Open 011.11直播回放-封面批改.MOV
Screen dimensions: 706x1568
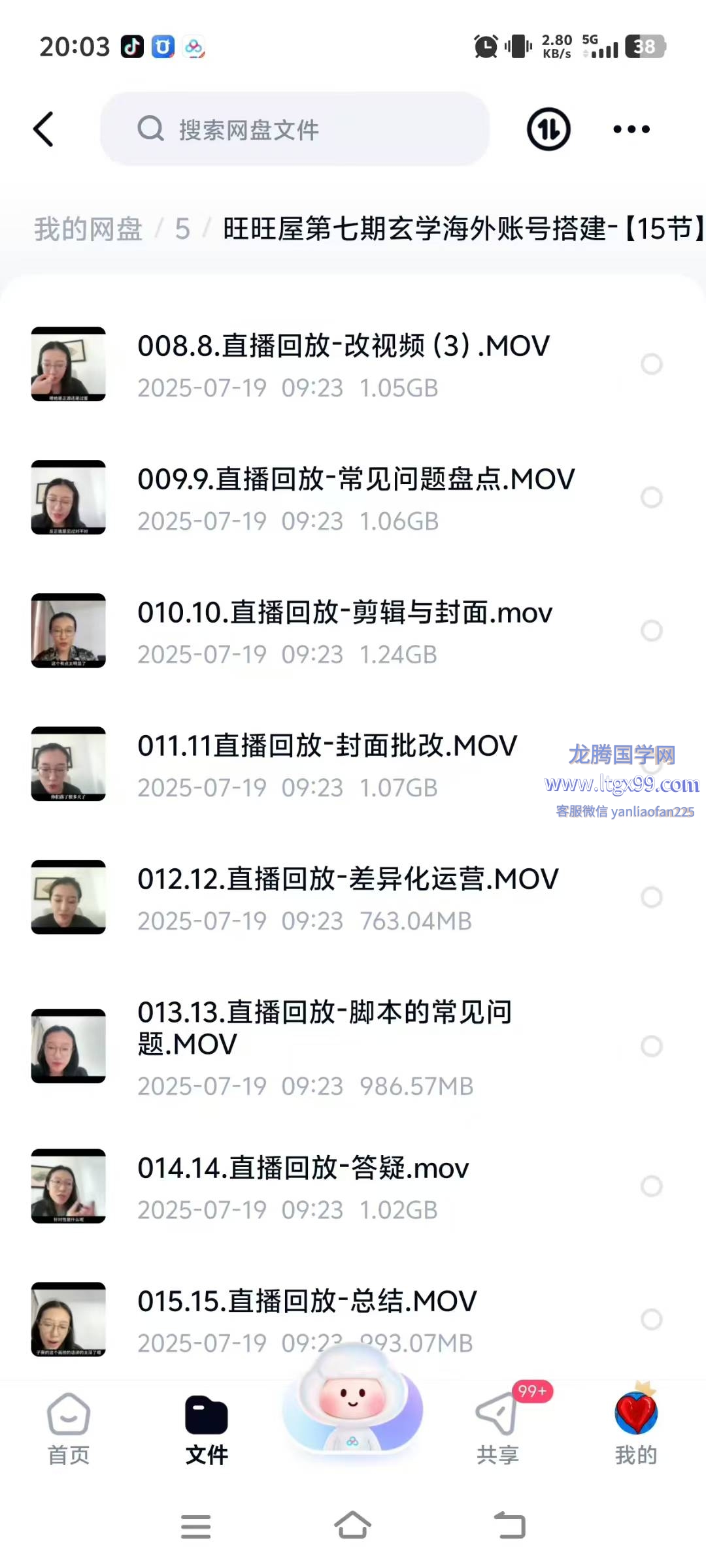click(x=327, y=746)
